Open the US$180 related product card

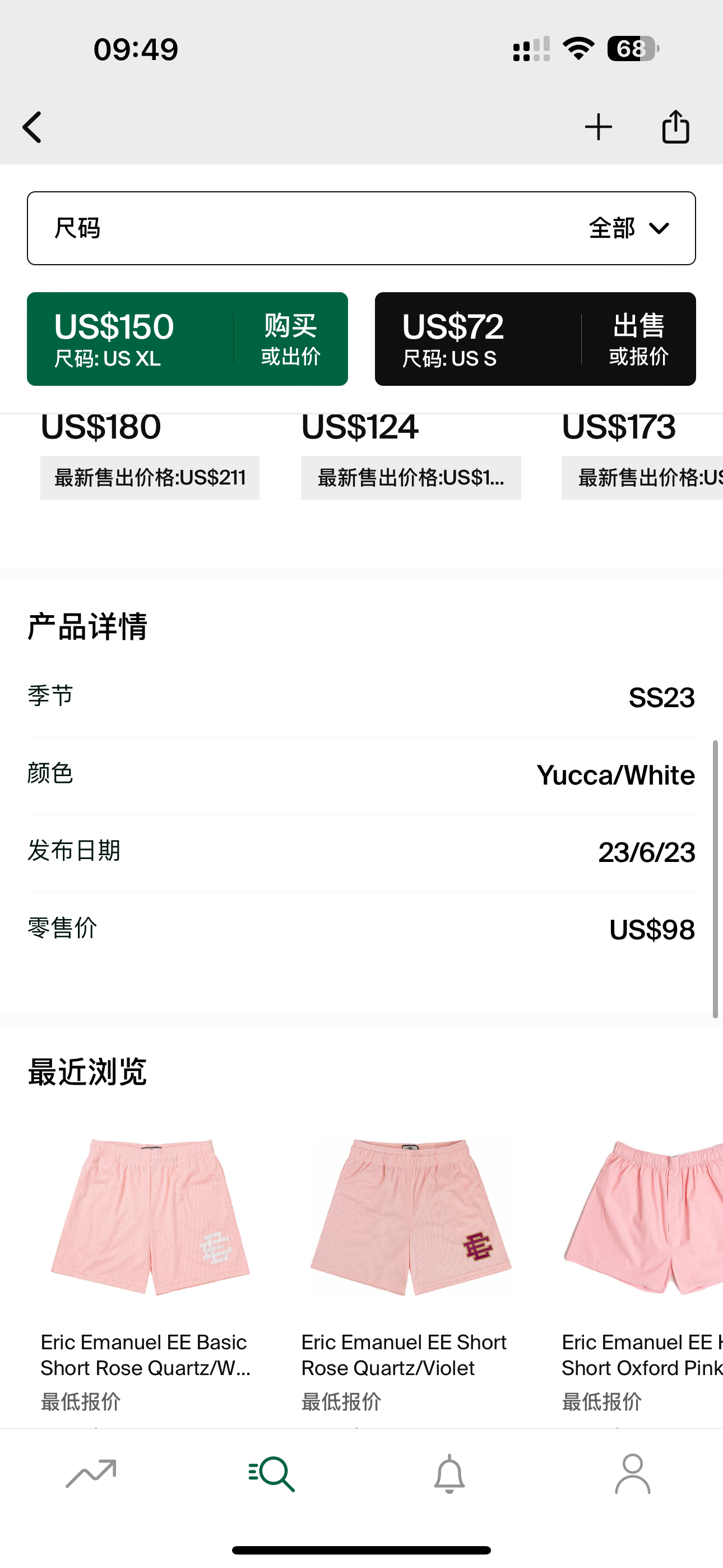coord(150,456)
